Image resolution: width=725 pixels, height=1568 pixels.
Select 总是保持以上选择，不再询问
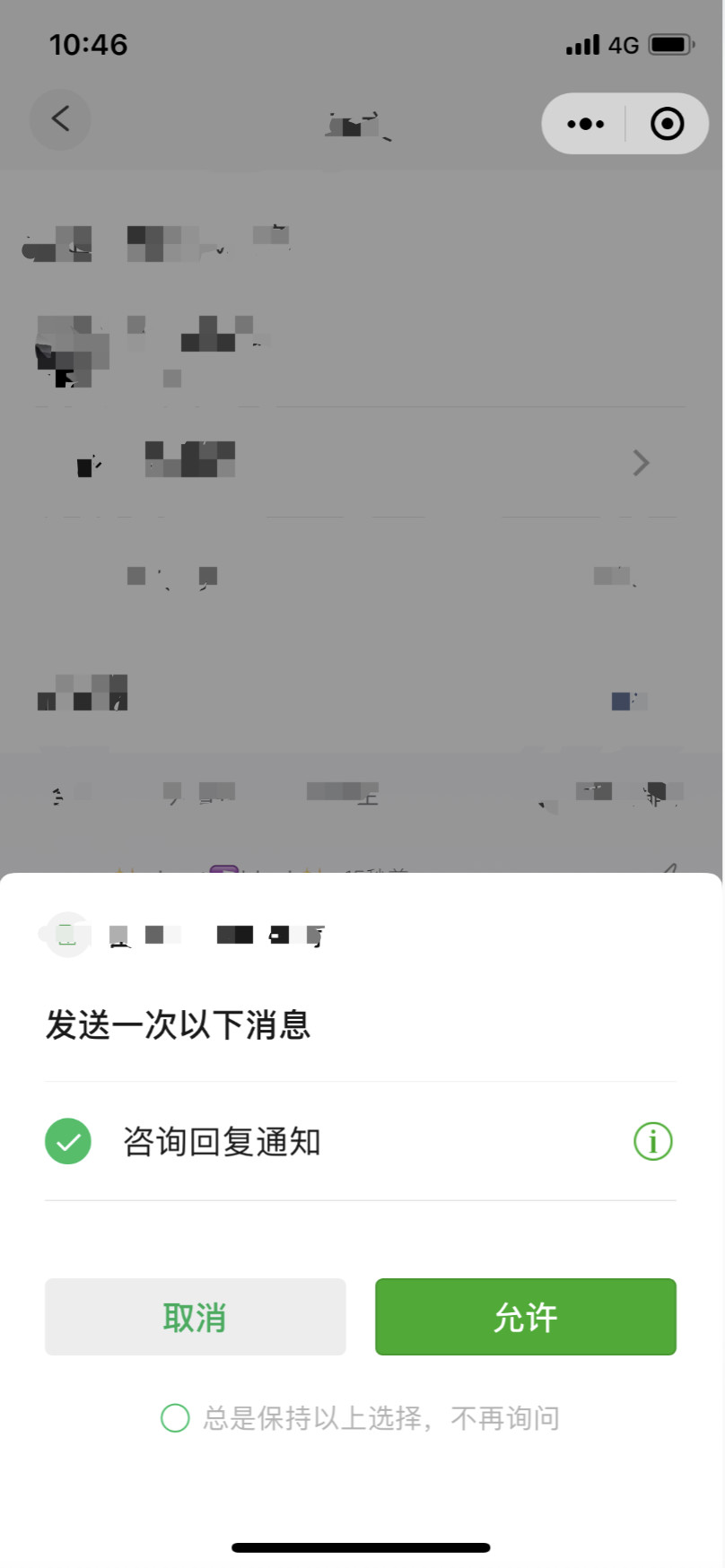tap(175, 1418)
